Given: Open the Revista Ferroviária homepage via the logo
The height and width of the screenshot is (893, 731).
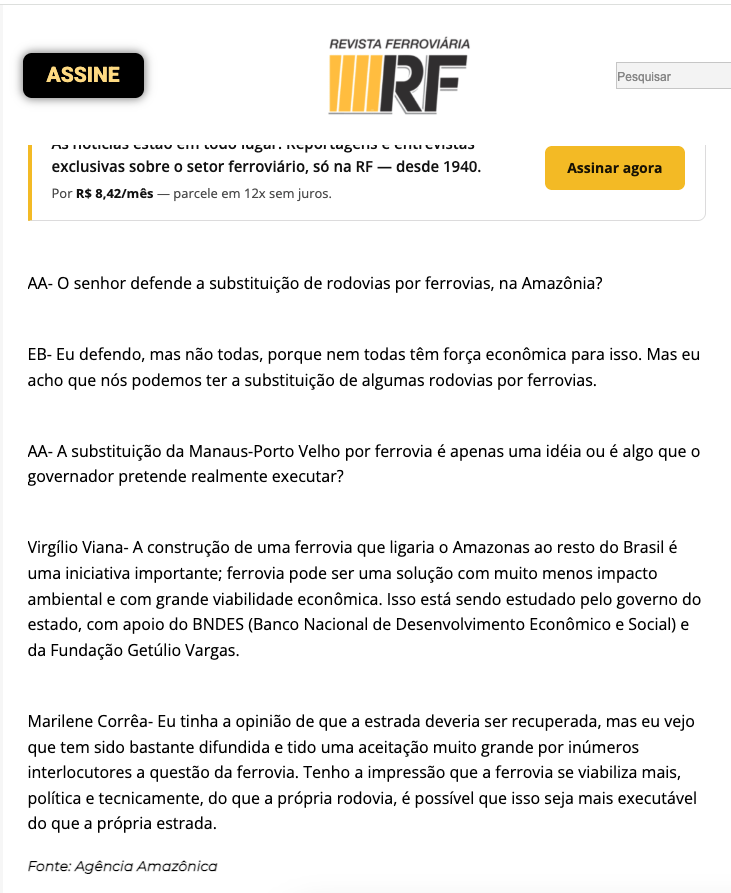Looking at the screenshot, I should point(399,76).
